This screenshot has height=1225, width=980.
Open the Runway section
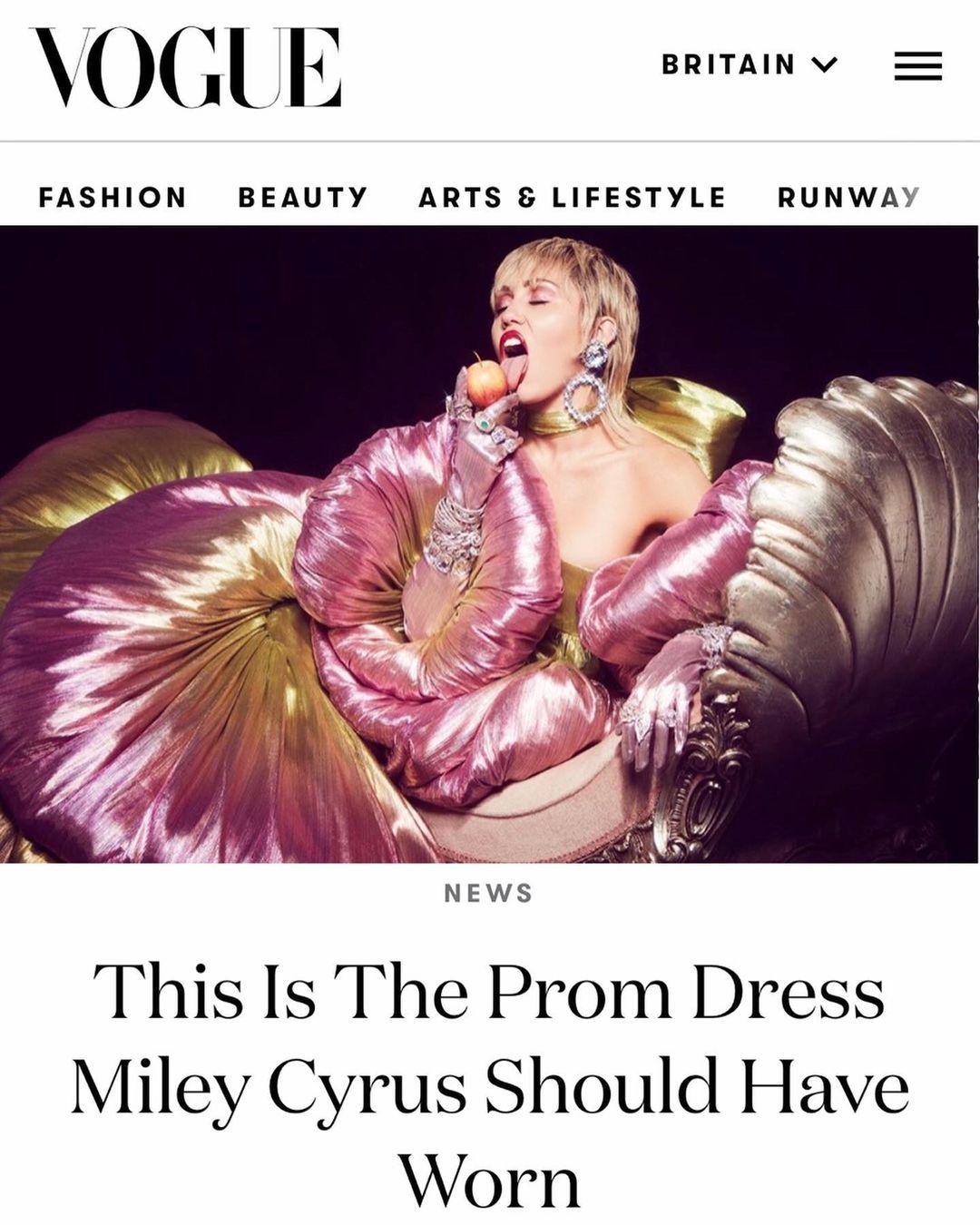[x=848, y=197]
